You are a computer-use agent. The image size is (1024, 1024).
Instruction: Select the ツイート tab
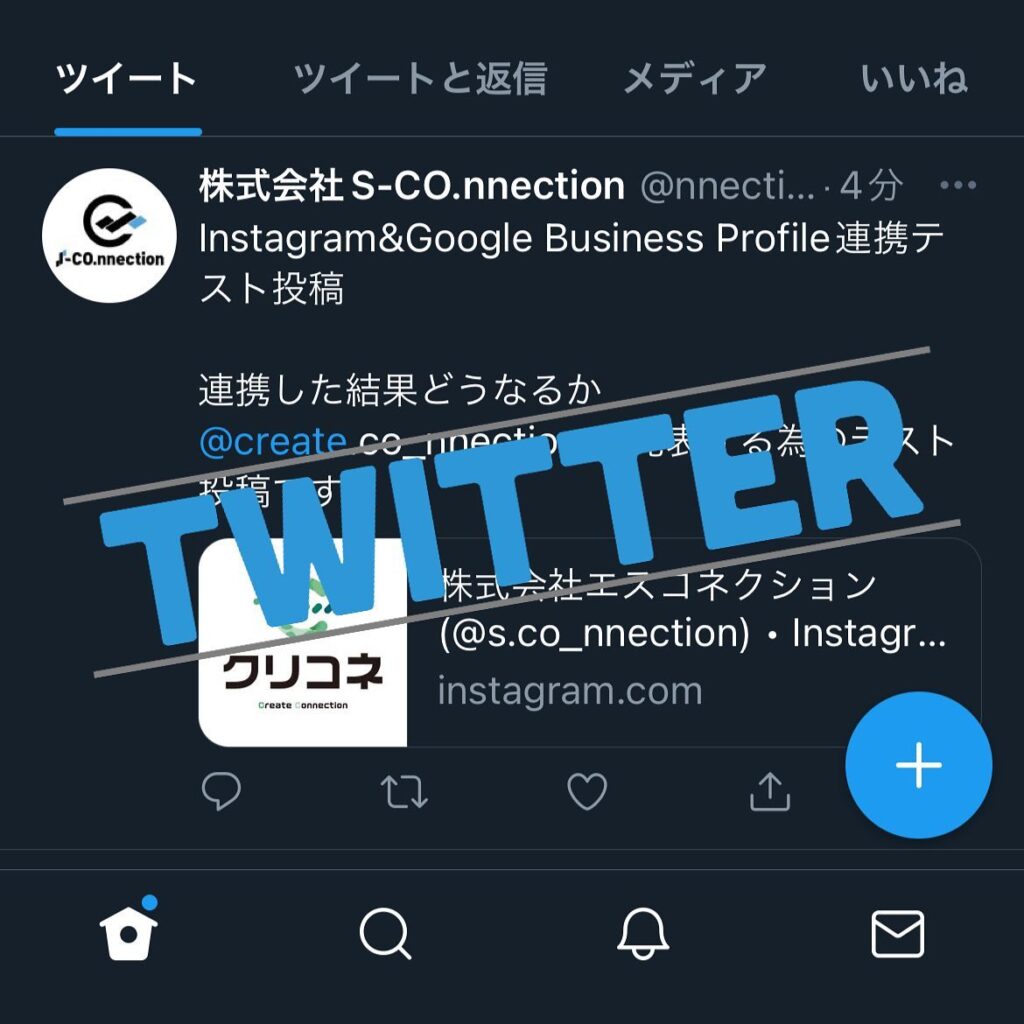[x=127, y=78]
